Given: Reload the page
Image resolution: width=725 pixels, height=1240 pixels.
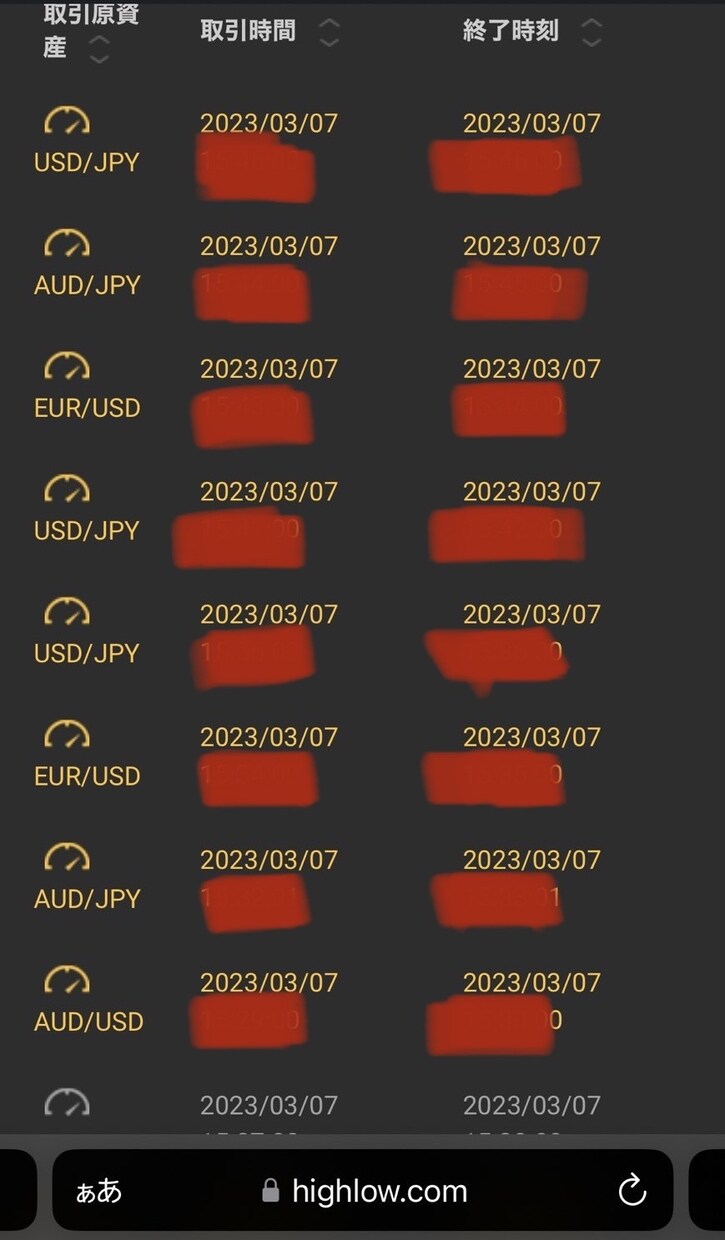Looking at the screenshot, I should (632, 1190).
